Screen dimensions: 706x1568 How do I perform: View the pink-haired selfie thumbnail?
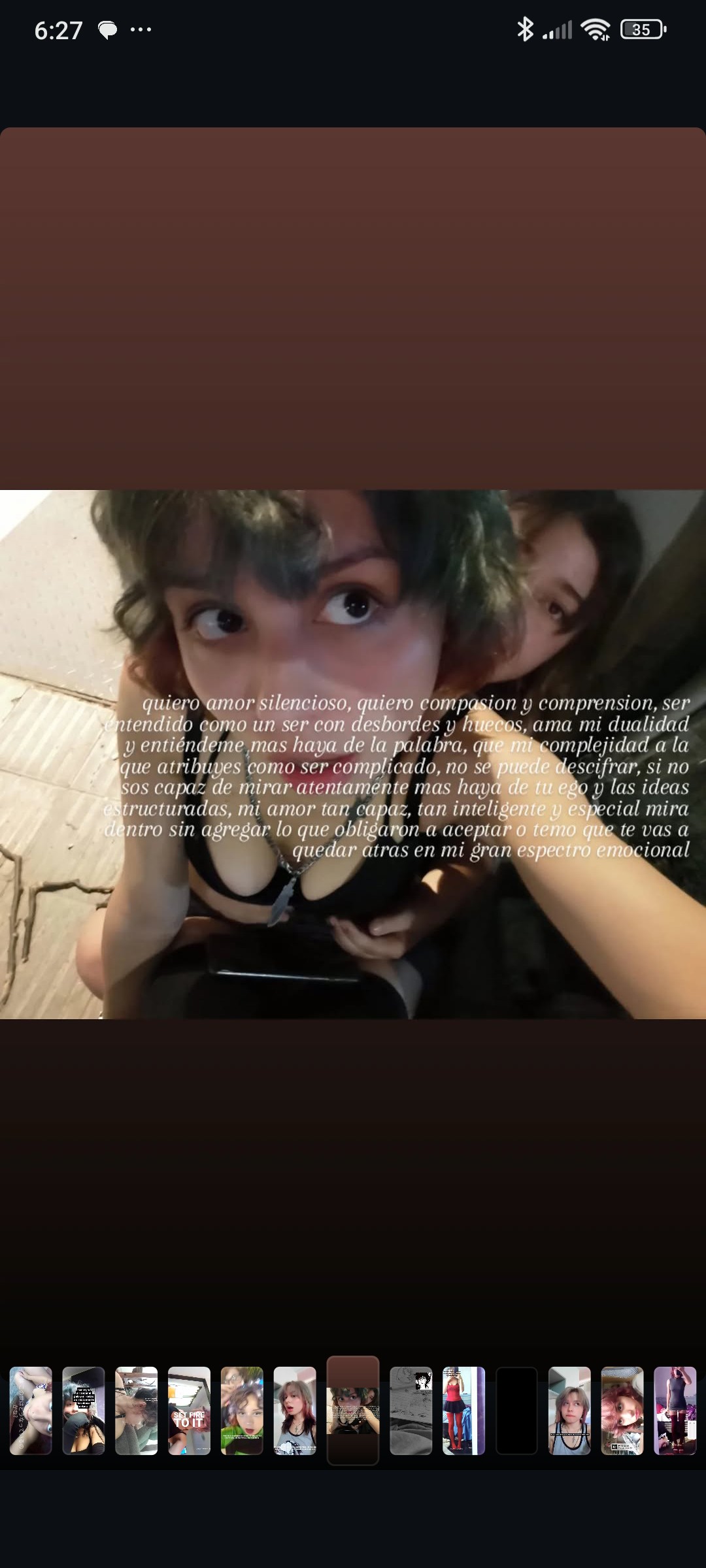point(622,1411)
